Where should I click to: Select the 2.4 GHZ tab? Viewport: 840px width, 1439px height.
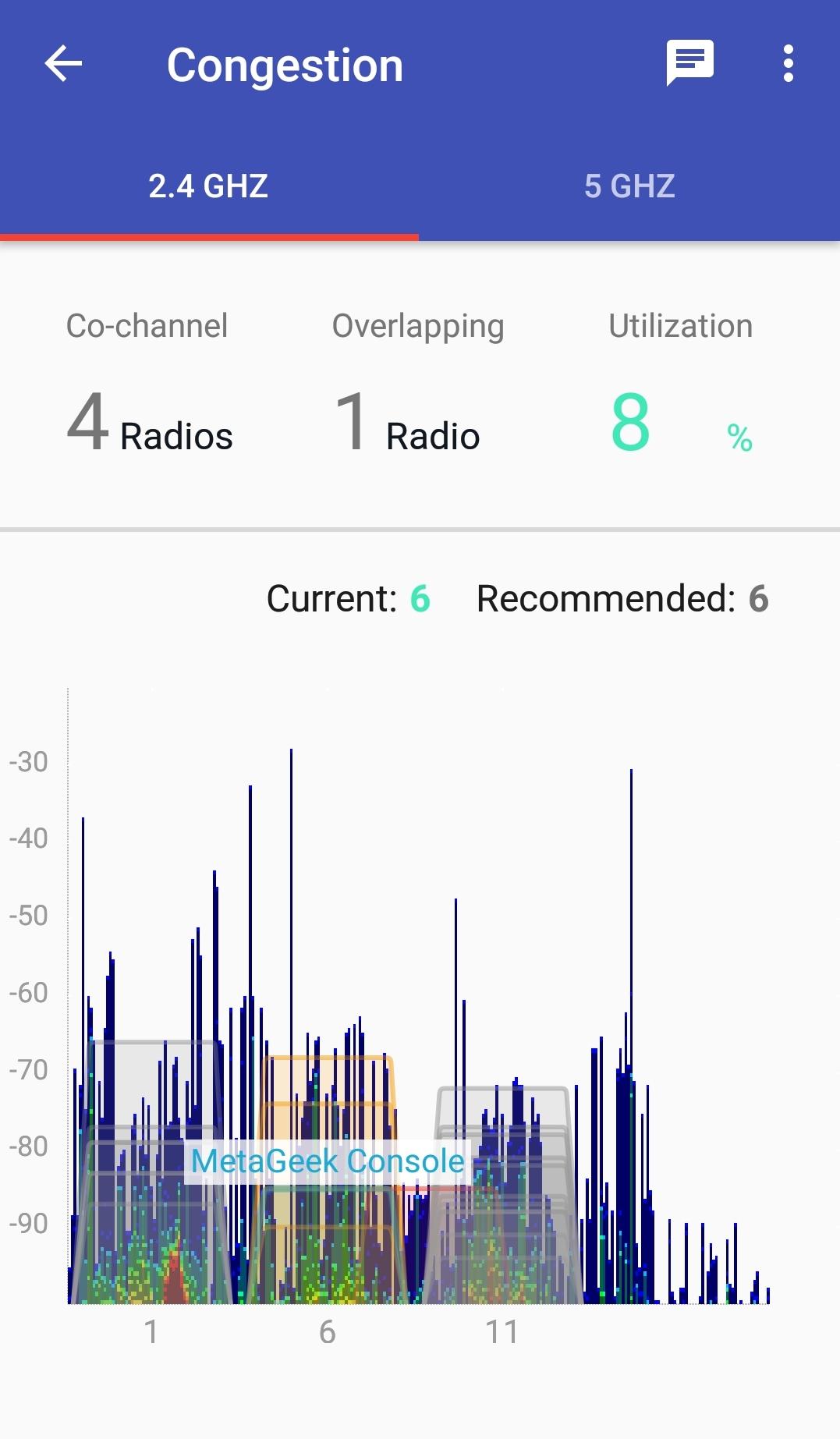tap(208, 186)
